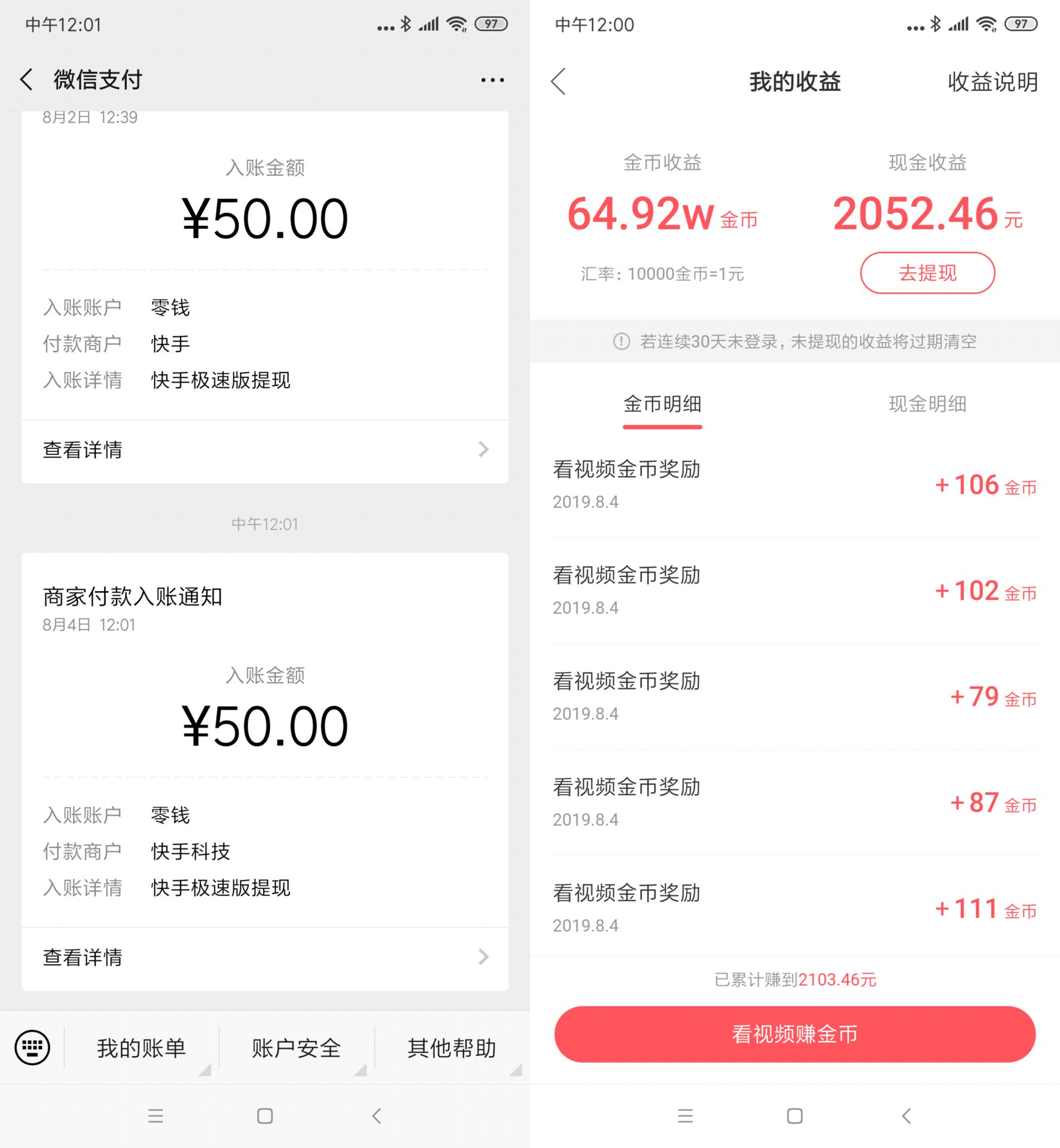Open the 我的账单 menu
This screenshot has width=1060, height=1148.
pos(141,1048)
